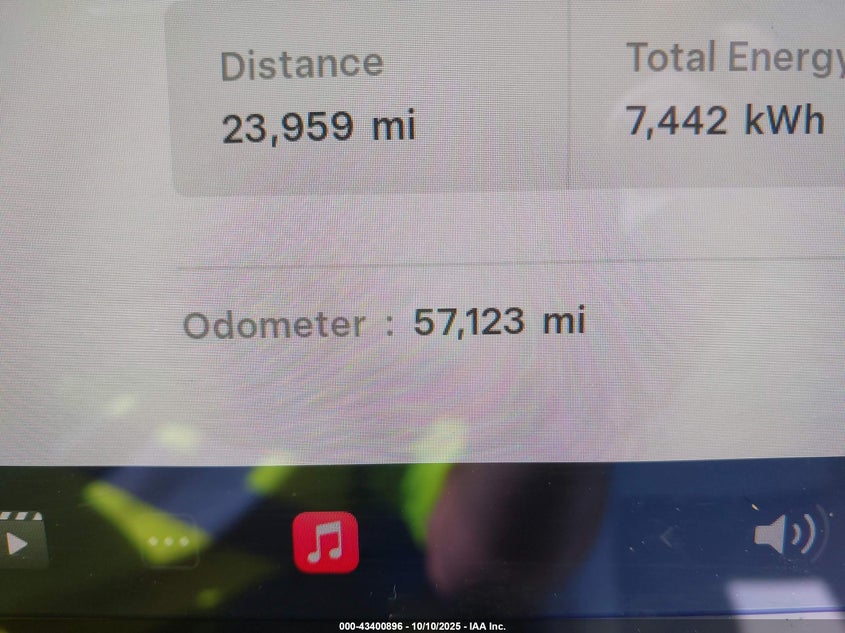Open the Apple Music app
The image size is (845, 633).
325,542
